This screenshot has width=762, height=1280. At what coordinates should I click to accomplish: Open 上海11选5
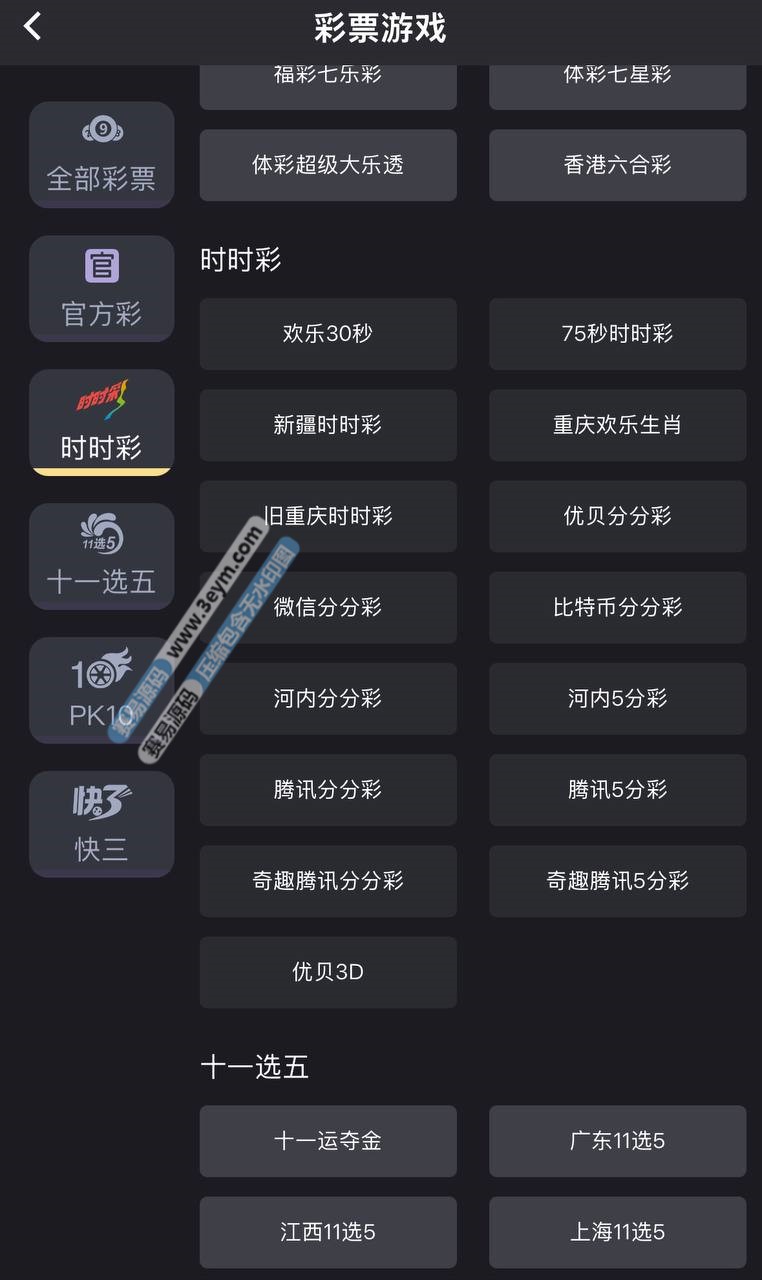(x=617, y=1232)
